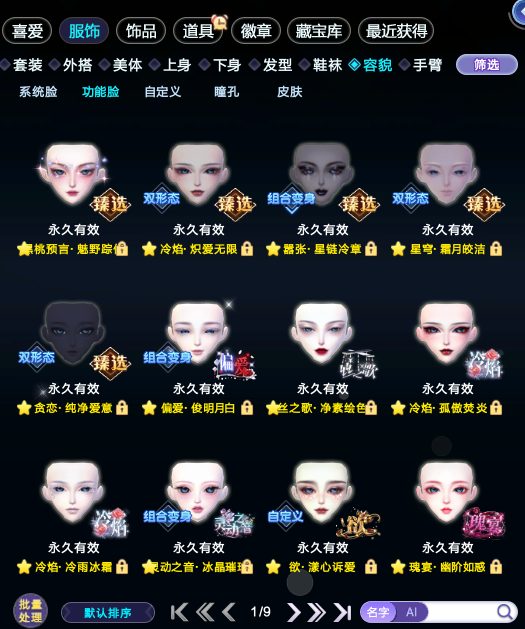Tap the magnifier search icon
525x629 pixels.
(x=505, y=612)
